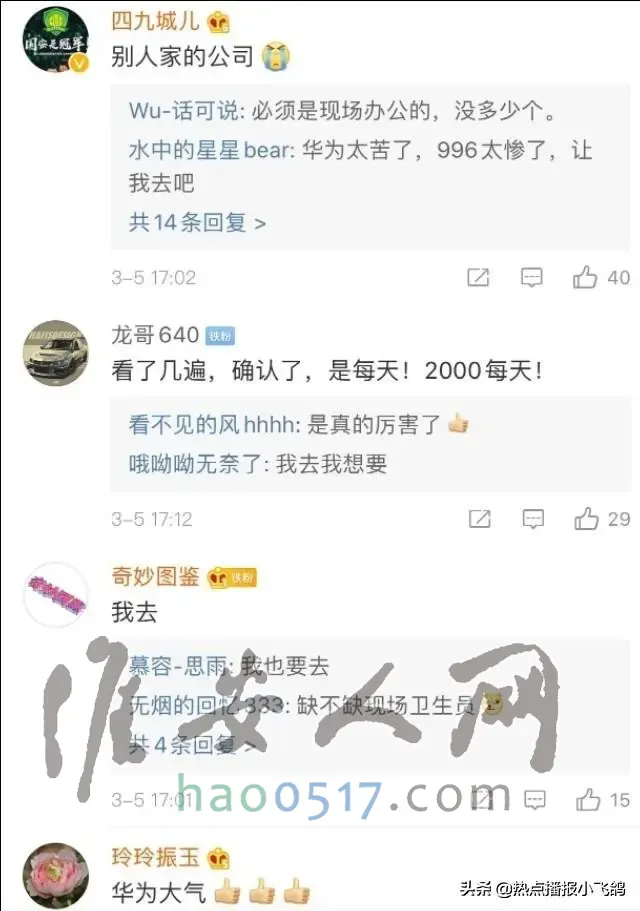
Task: Like 四九城儿's comment
Action: pos(586,277)
